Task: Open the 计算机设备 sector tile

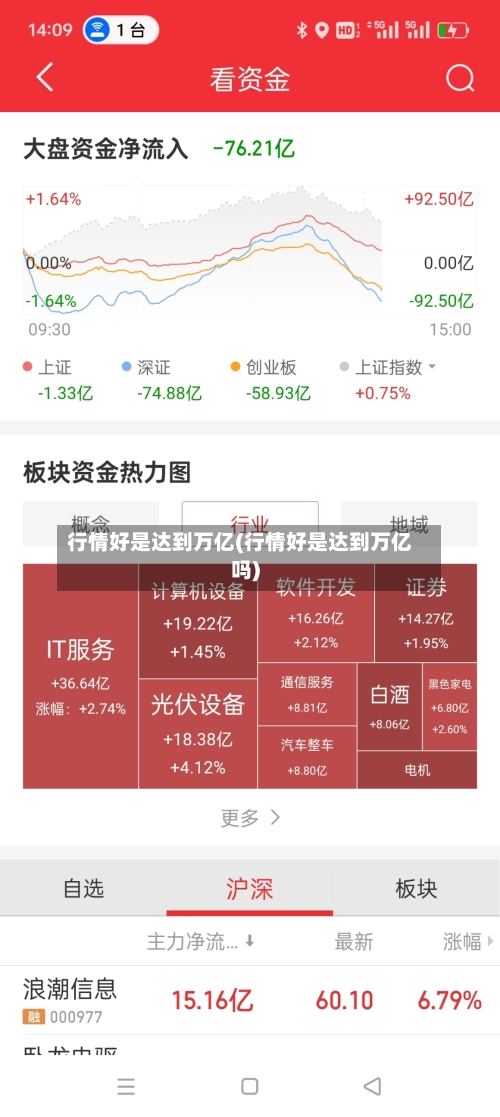Action: [198, 621]
